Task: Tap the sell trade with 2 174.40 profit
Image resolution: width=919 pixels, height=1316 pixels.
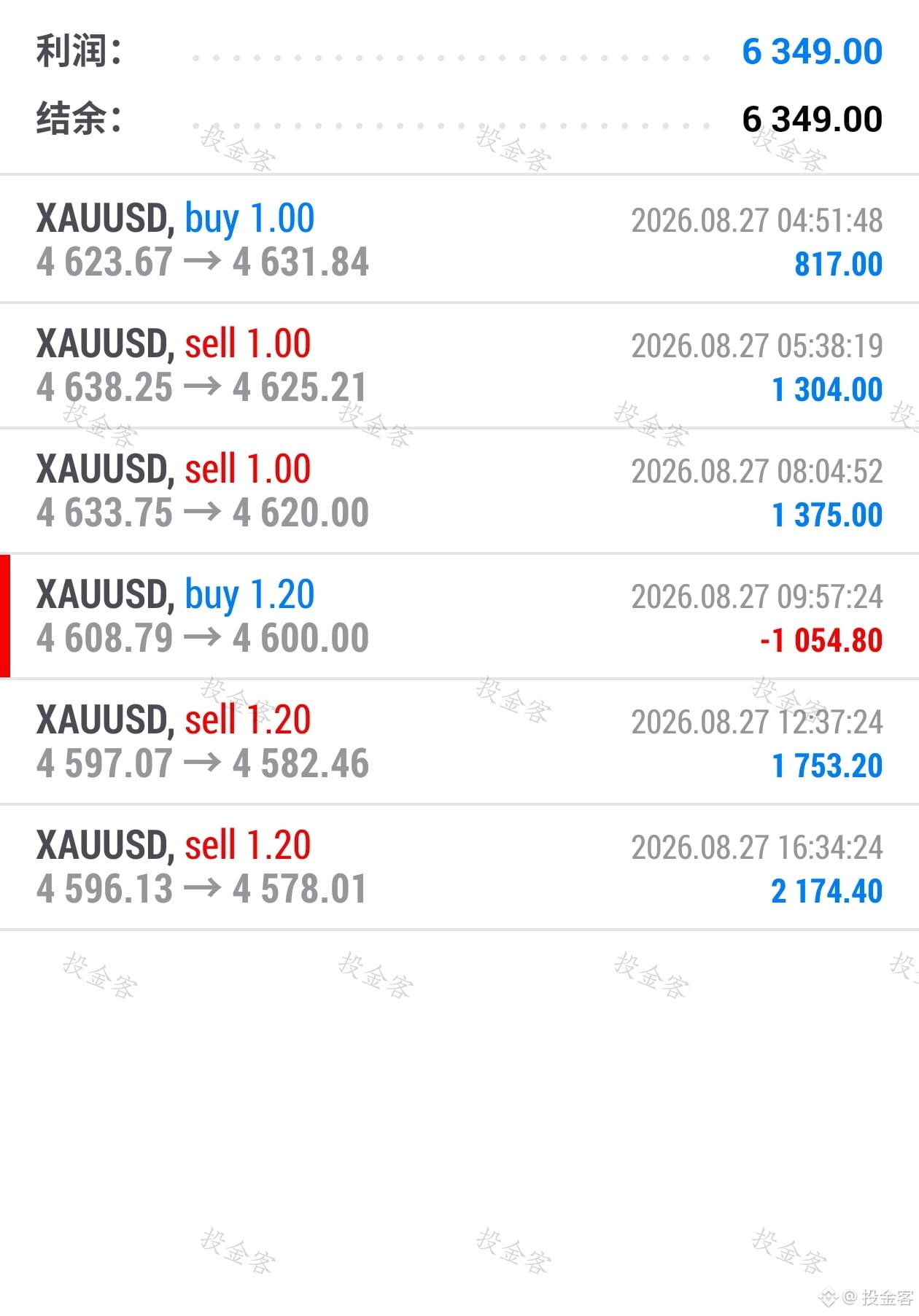Action: (x=459, y=867)
